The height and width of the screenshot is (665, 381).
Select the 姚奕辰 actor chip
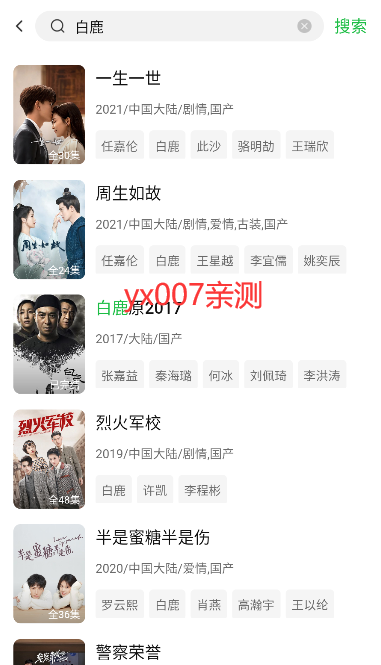click(x=322, y=260)
